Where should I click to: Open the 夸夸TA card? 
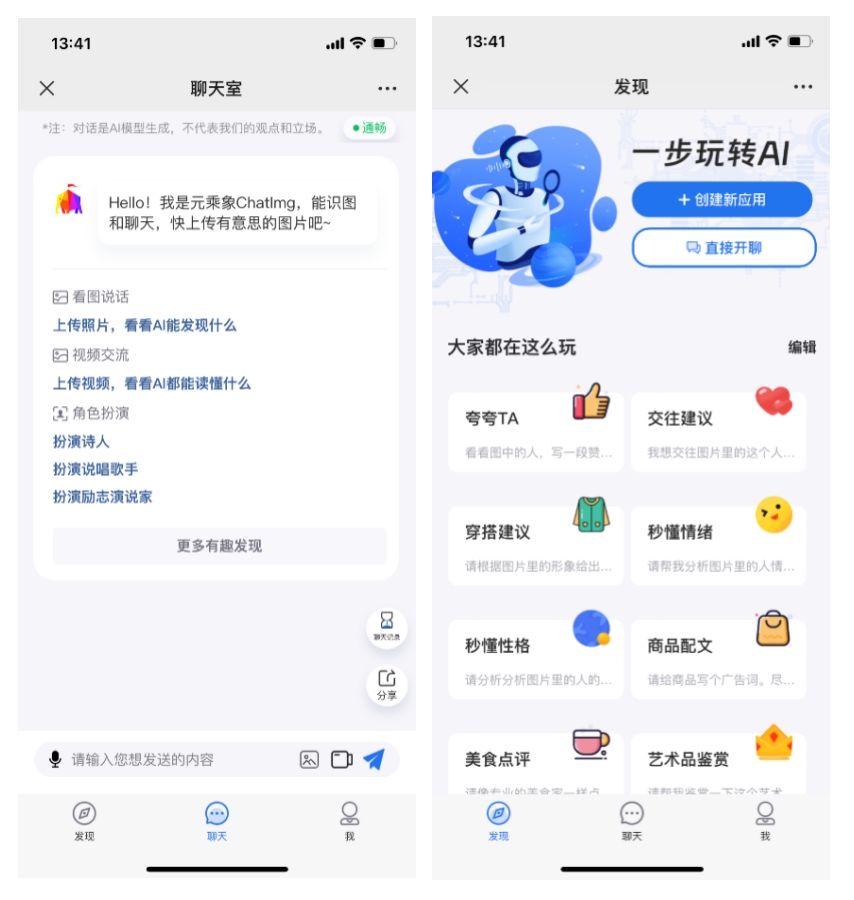pos(535,431)
